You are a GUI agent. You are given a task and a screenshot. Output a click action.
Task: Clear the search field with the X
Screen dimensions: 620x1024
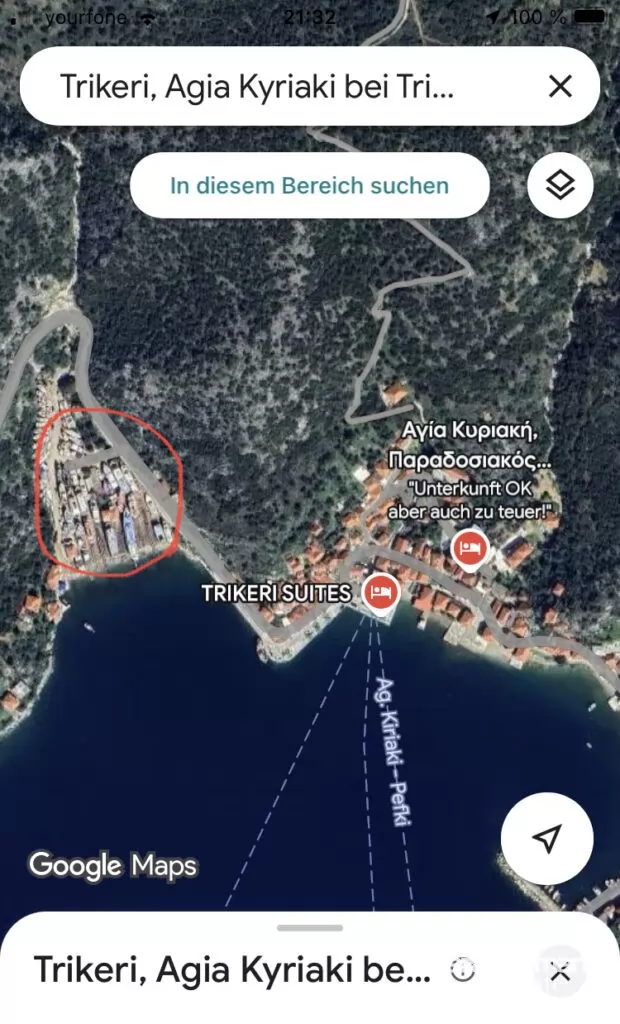click(560, 86)
